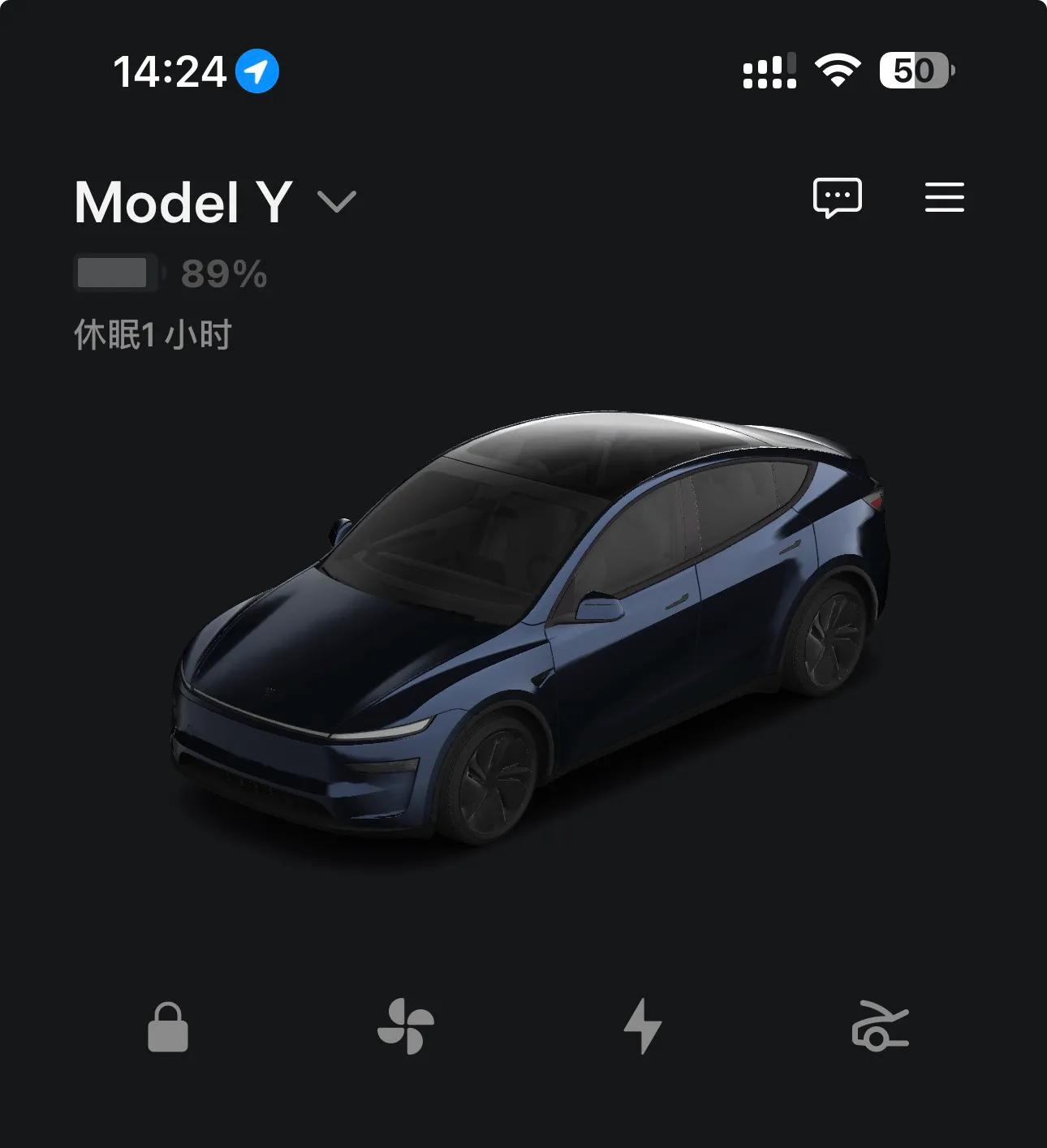Turn on climate with the fan icon
Viewport: 1047px width, 1148px height.
pos(405,1026)
